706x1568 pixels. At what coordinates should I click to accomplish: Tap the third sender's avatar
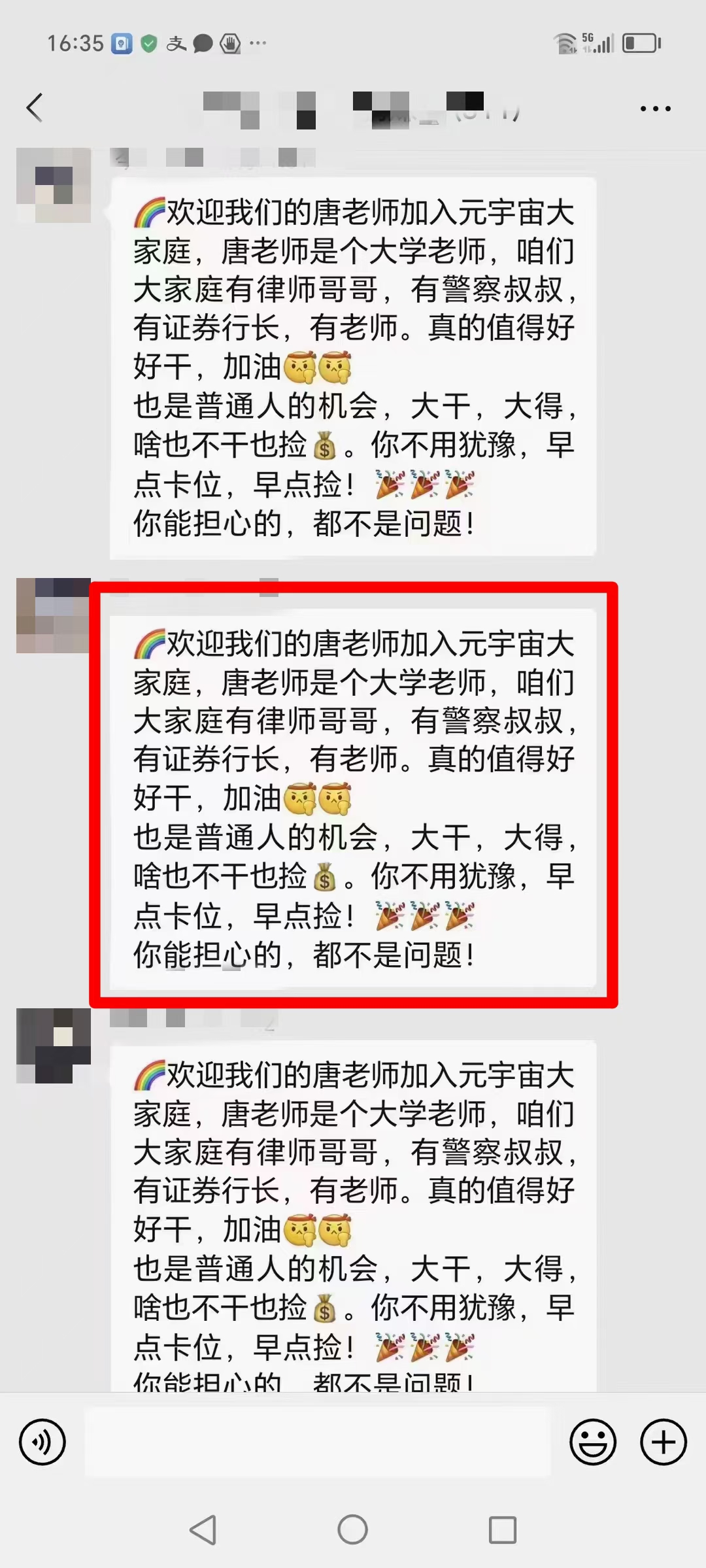click(54, 1046)
